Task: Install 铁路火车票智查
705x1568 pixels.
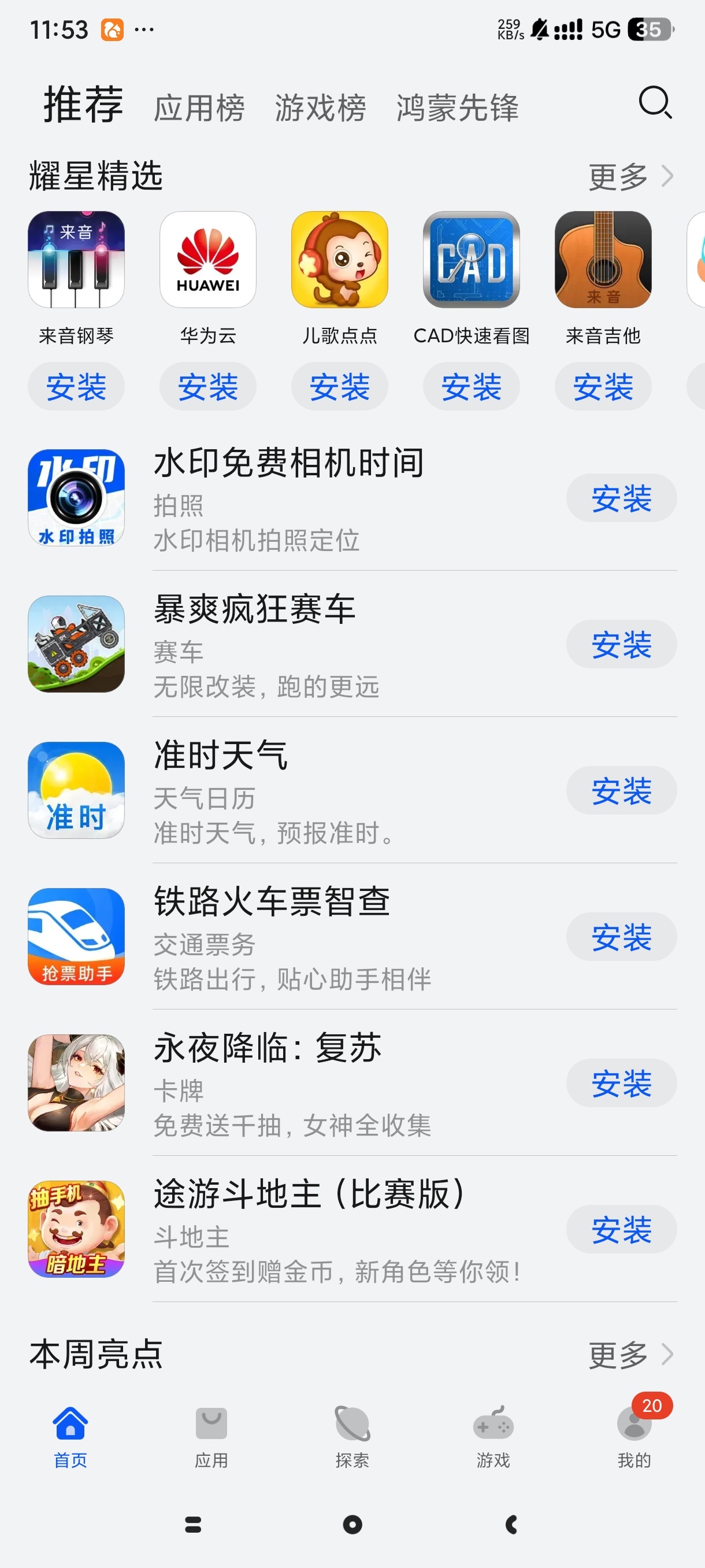Action: tap(621, 937)
